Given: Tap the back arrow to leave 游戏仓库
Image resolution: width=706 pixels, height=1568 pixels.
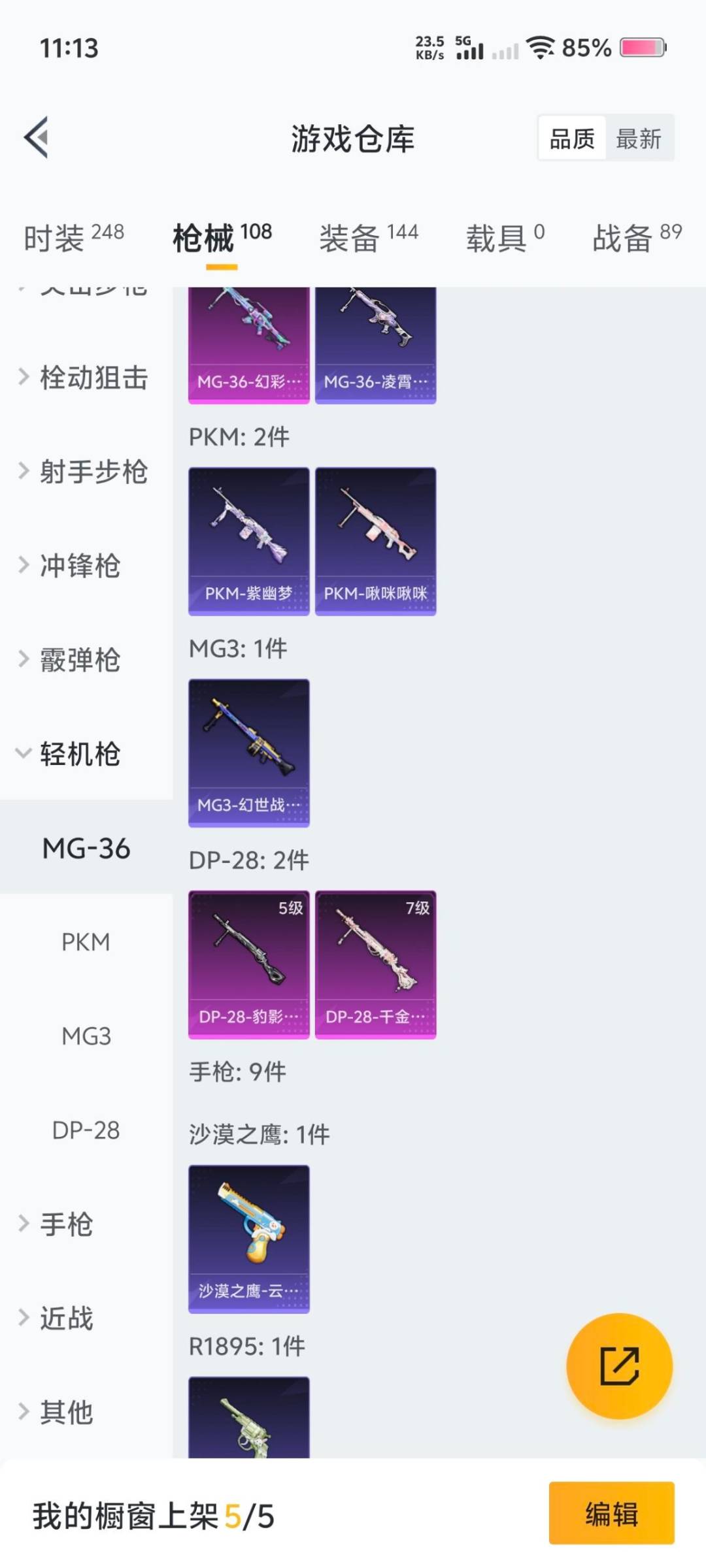Looking at the screenshot, I should click(37, 137).
